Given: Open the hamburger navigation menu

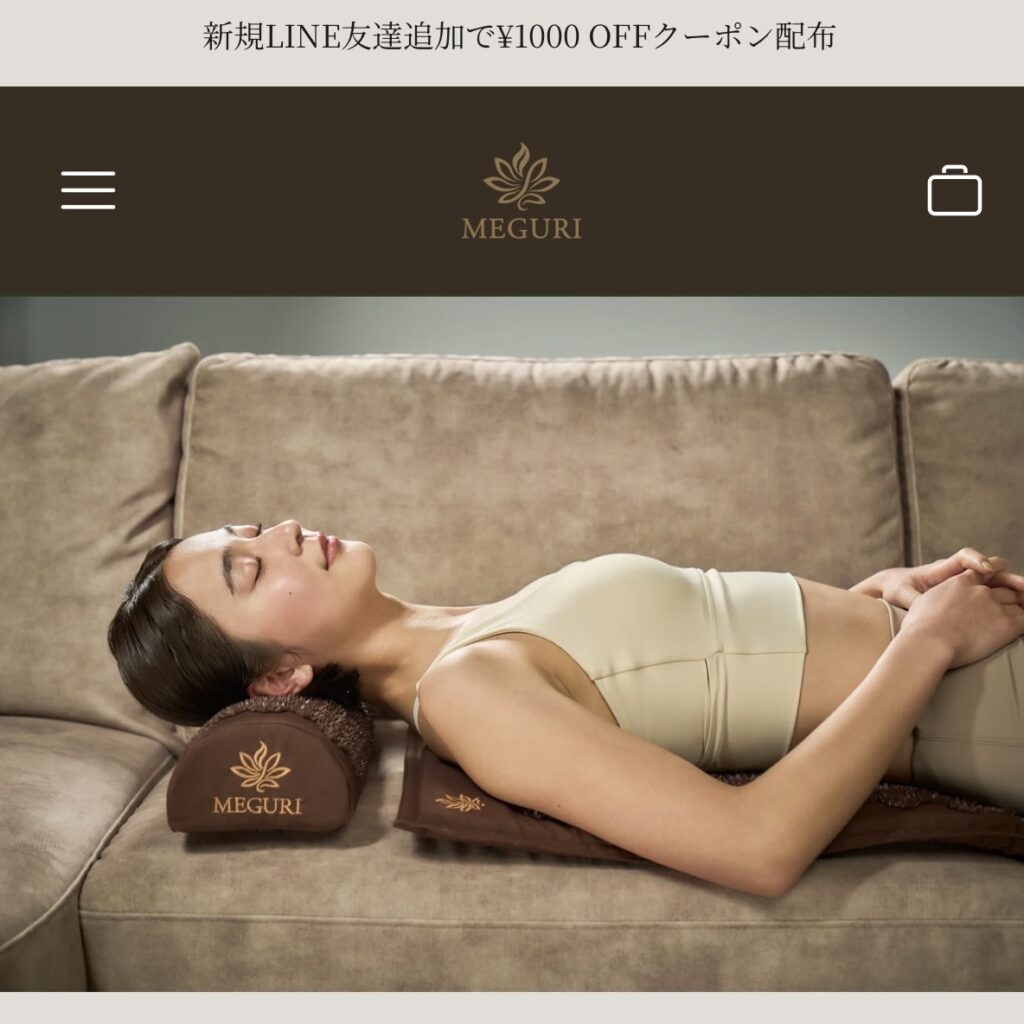Looking at the screenshot, I should 88,190.
